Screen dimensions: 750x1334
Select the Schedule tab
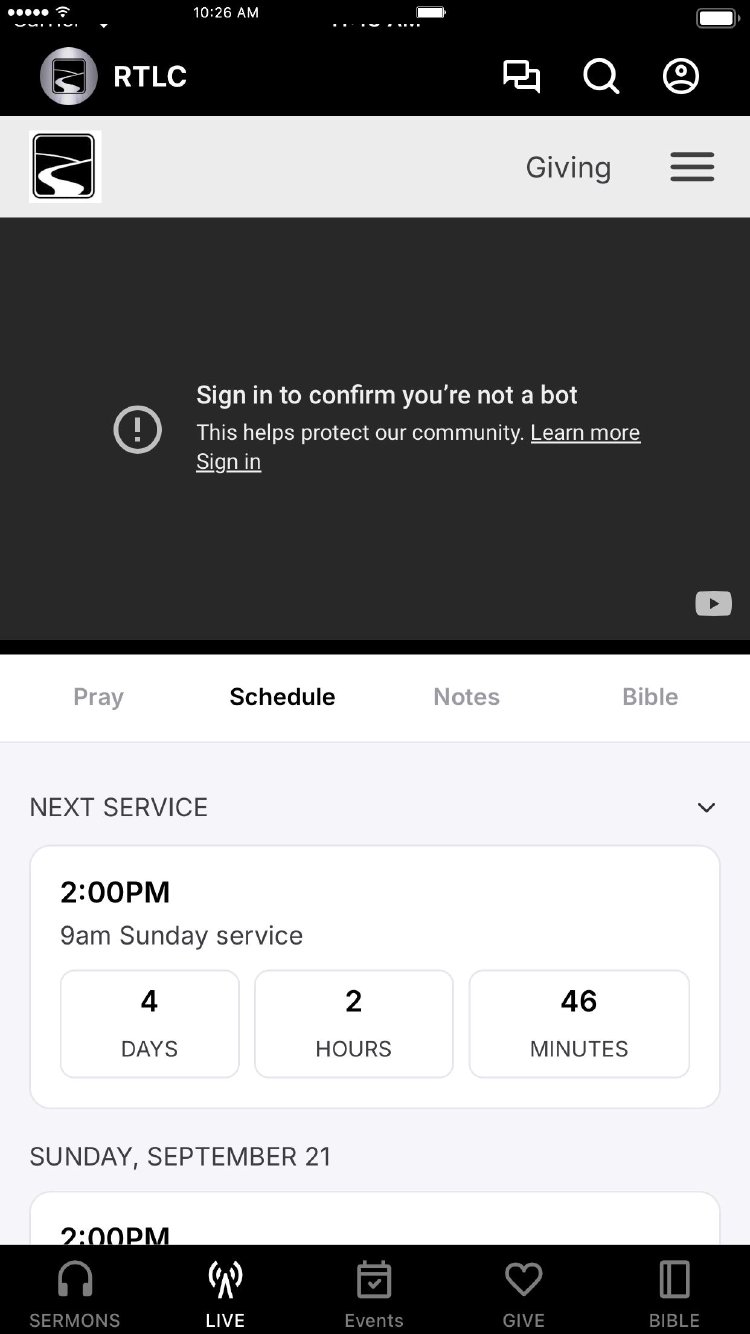pos(282,697)
